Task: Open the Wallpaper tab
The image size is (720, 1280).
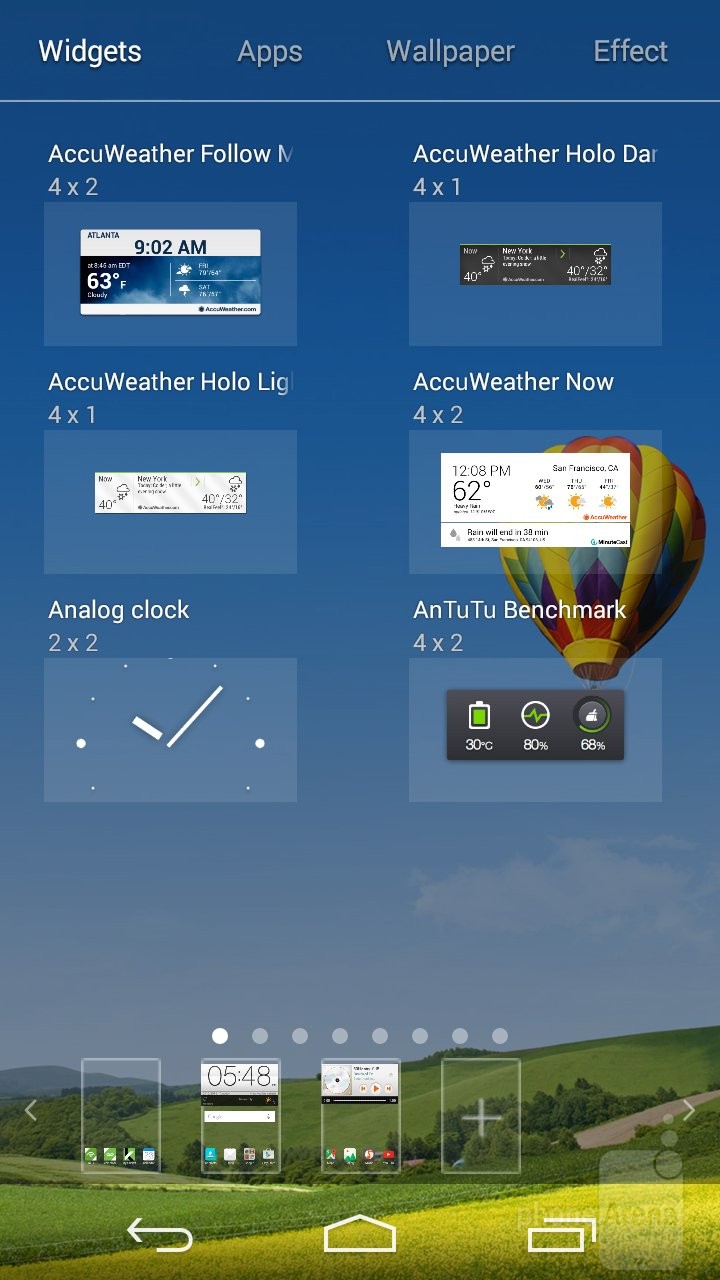Action: click(450, 52)
